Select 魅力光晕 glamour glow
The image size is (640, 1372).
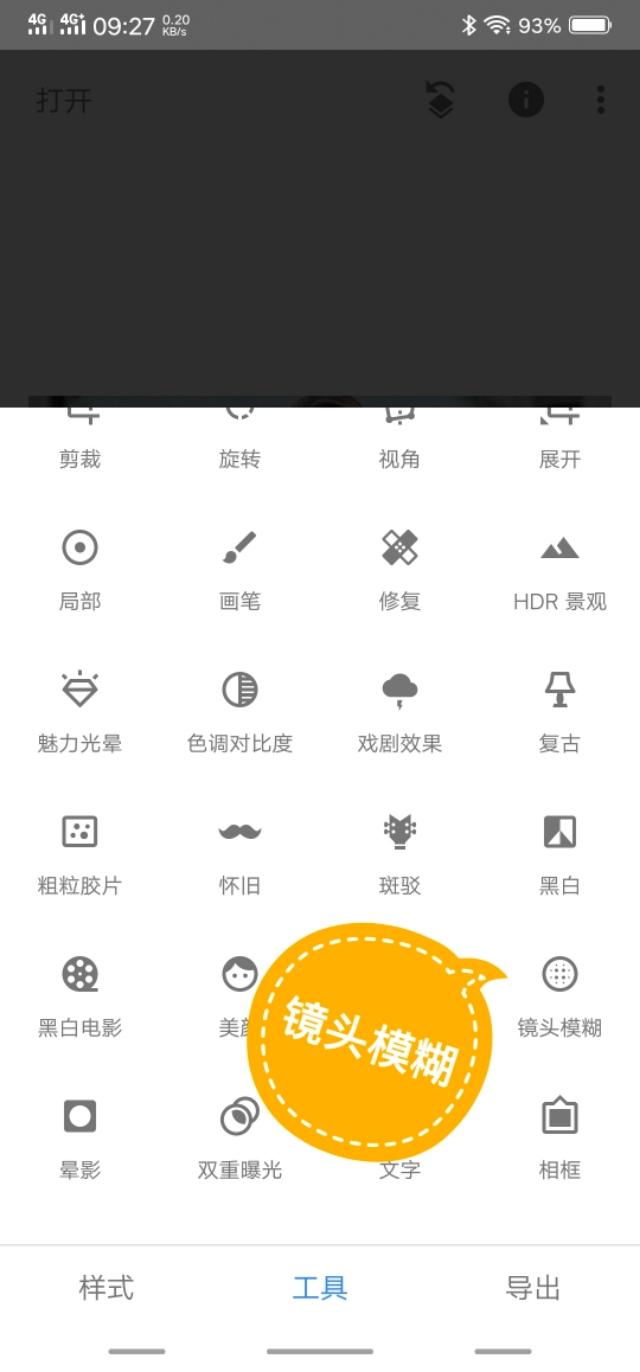(x=80, y=712)
